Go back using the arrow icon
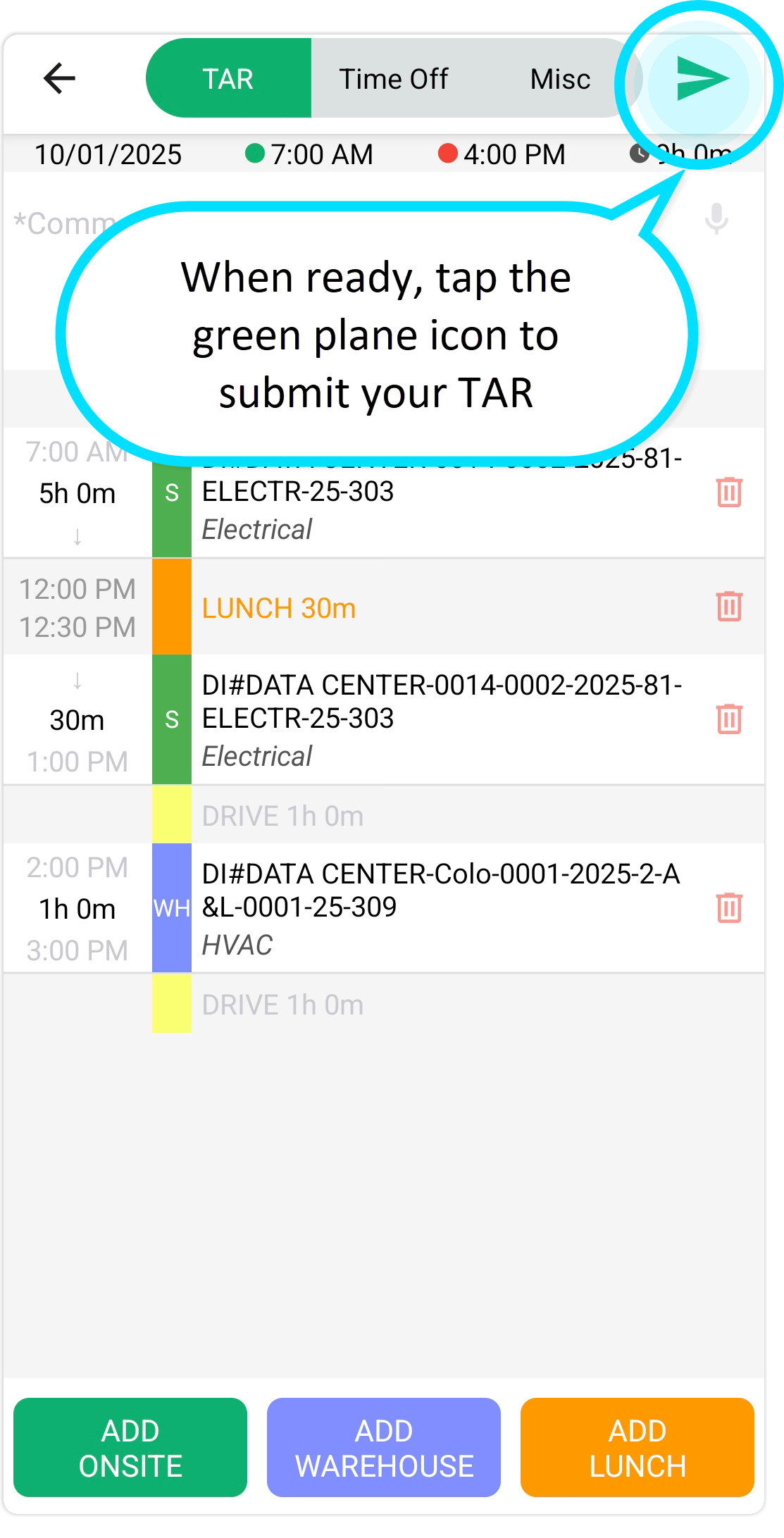This screenshot has height=1538, width=784. [59, 78]
